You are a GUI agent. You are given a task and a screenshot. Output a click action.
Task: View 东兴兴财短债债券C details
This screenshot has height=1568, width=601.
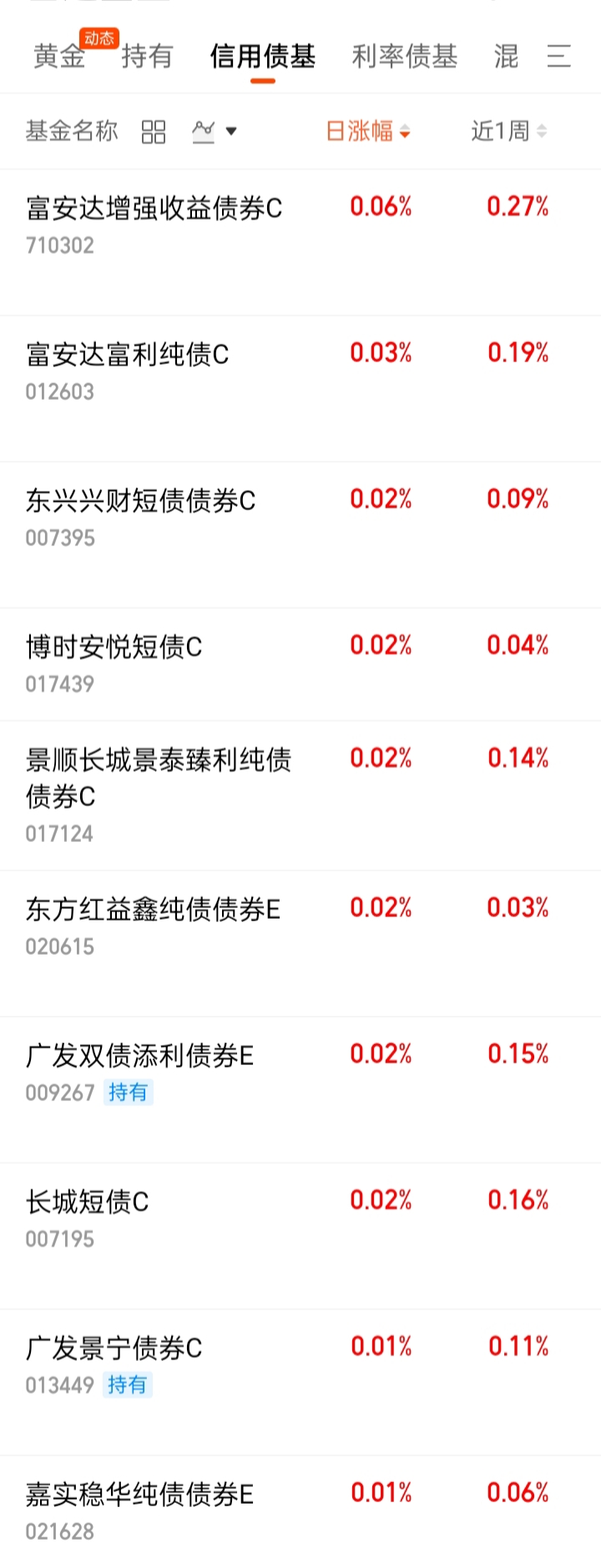pos(141,502)
